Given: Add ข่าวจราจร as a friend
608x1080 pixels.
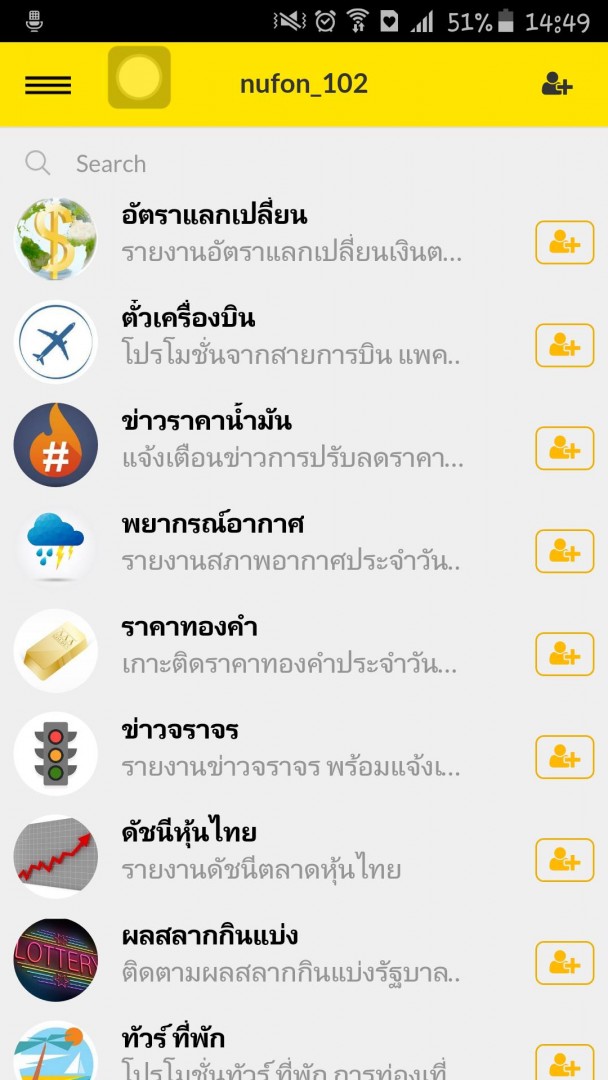Looking at the screenshot, I should tap(564, 757).
